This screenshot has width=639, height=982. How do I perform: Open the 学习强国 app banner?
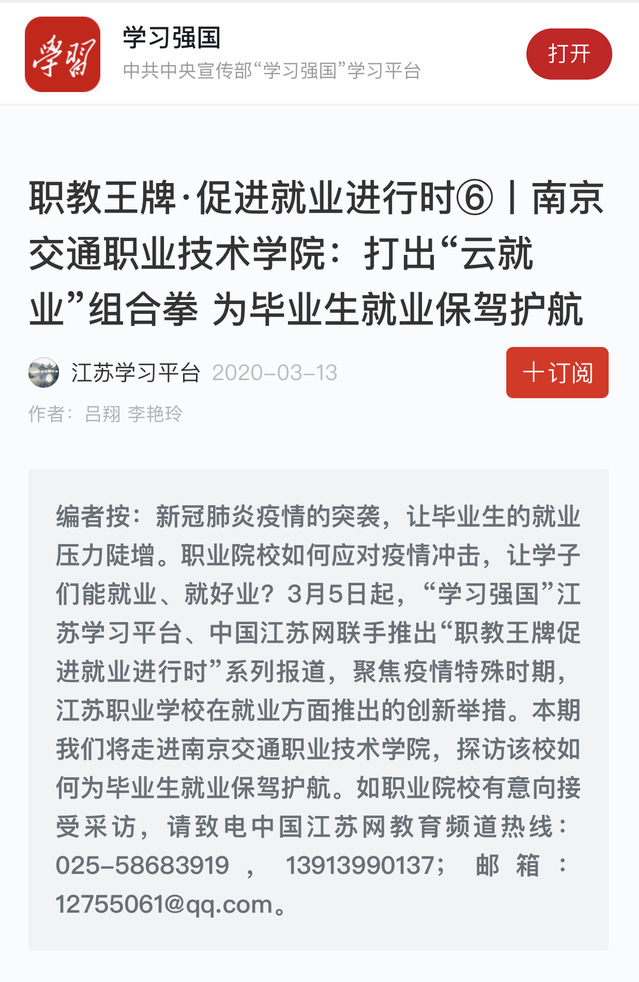(x=270, y=53)
